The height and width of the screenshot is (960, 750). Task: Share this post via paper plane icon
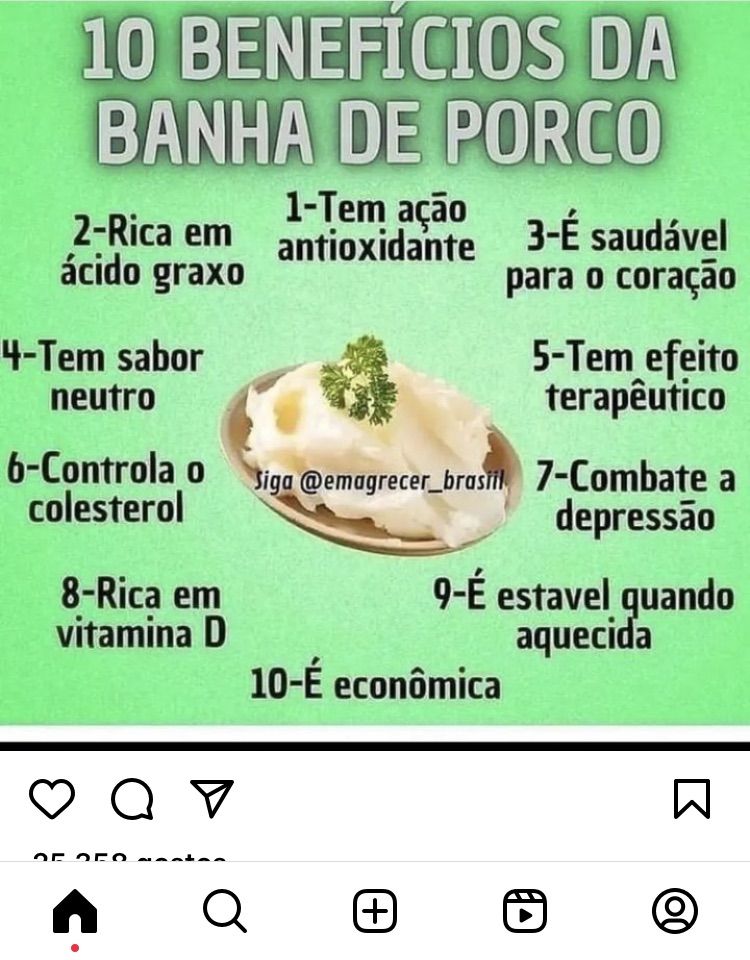click(x=212, y=798)
